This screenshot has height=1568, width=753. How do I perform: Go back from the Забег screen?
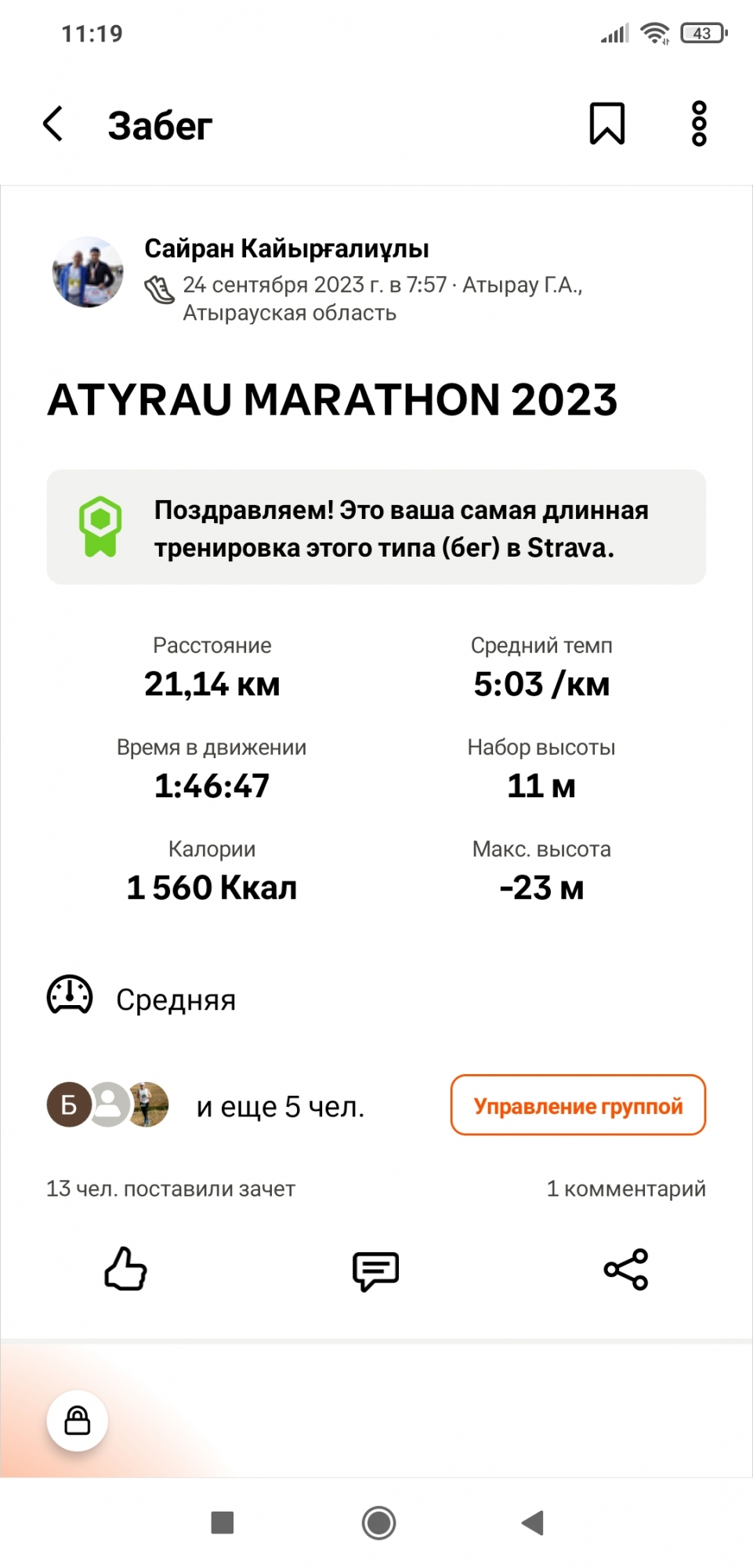point(53,124)
